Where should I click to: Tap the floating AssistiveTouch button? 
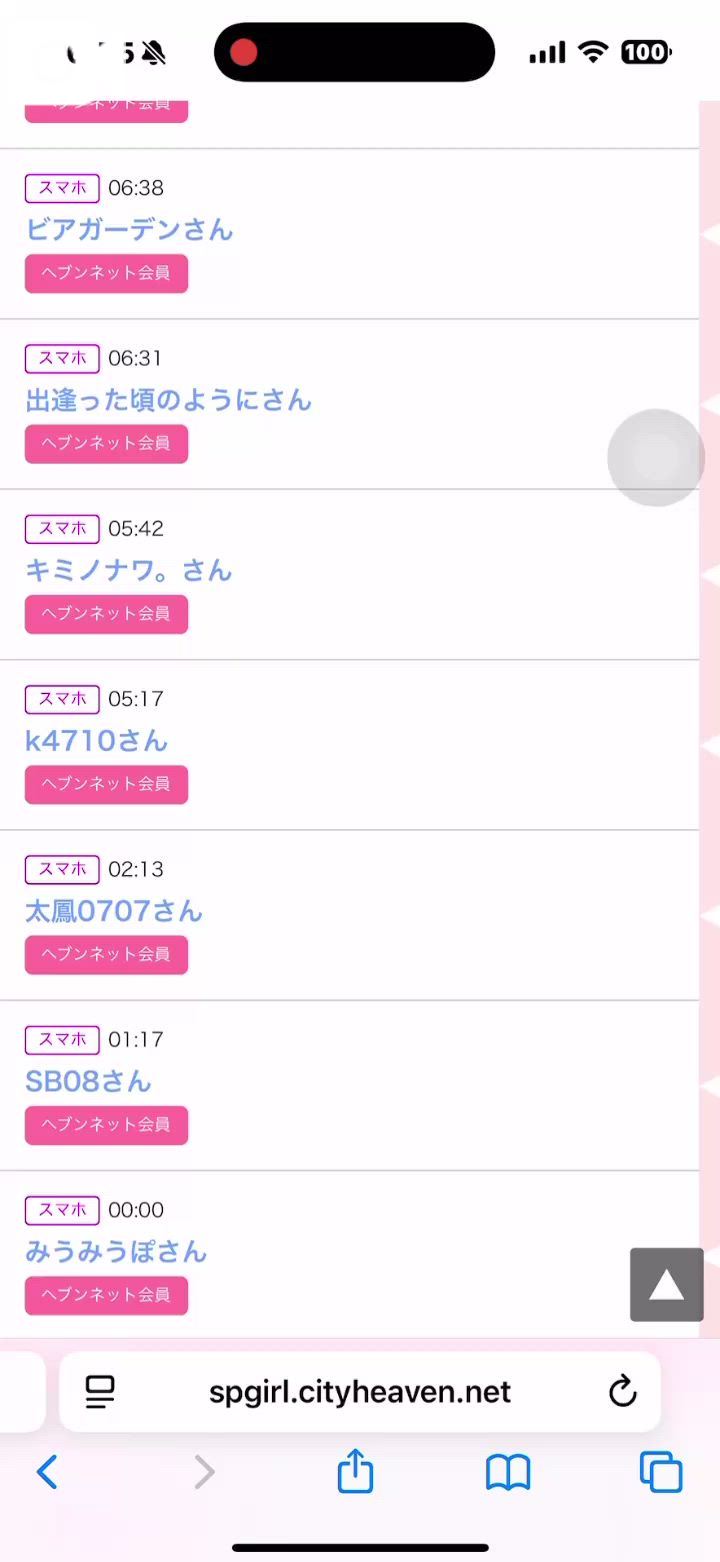[656, 457]
